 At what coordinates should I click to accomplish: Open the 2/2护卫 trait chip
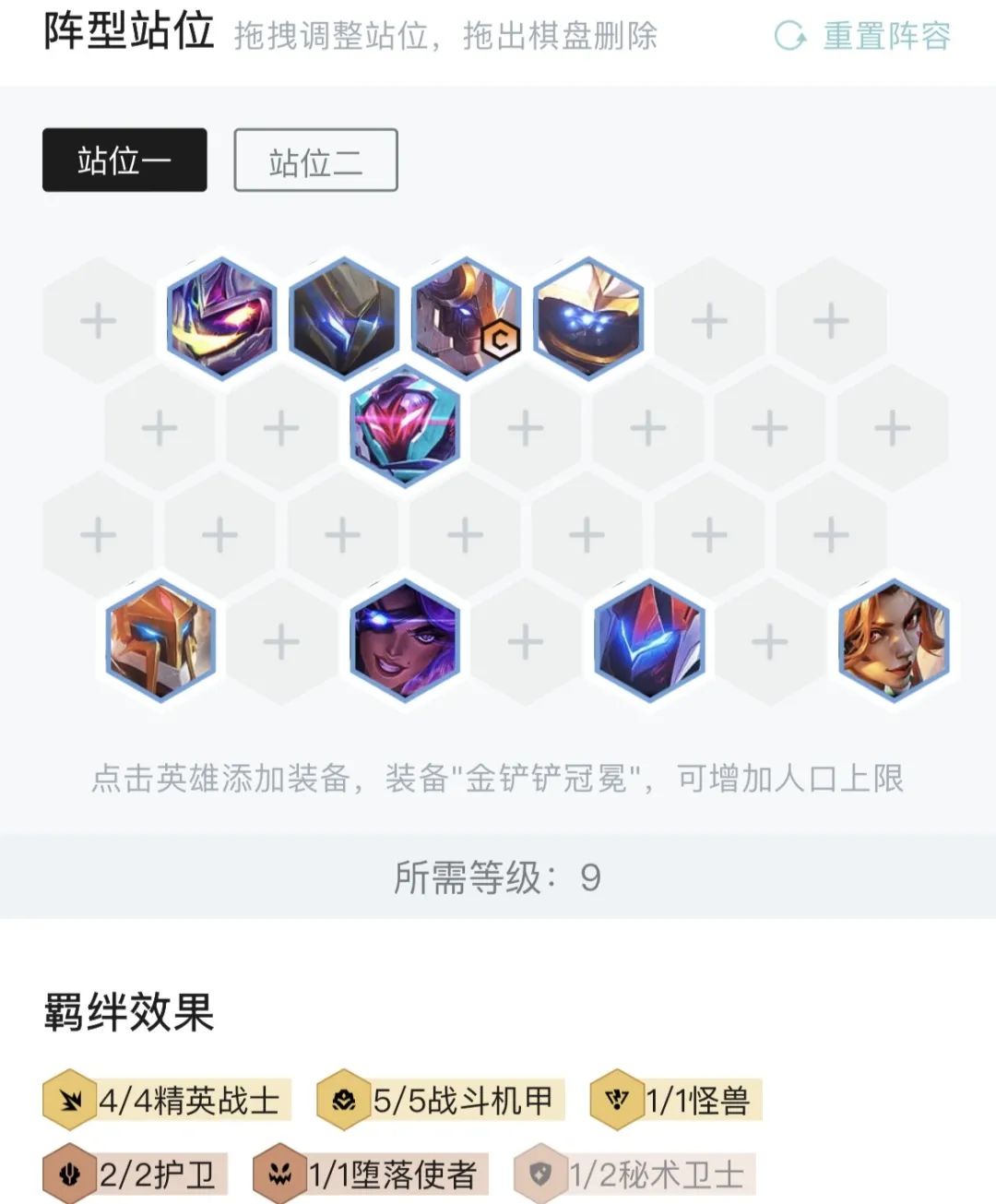(136, 1174)
